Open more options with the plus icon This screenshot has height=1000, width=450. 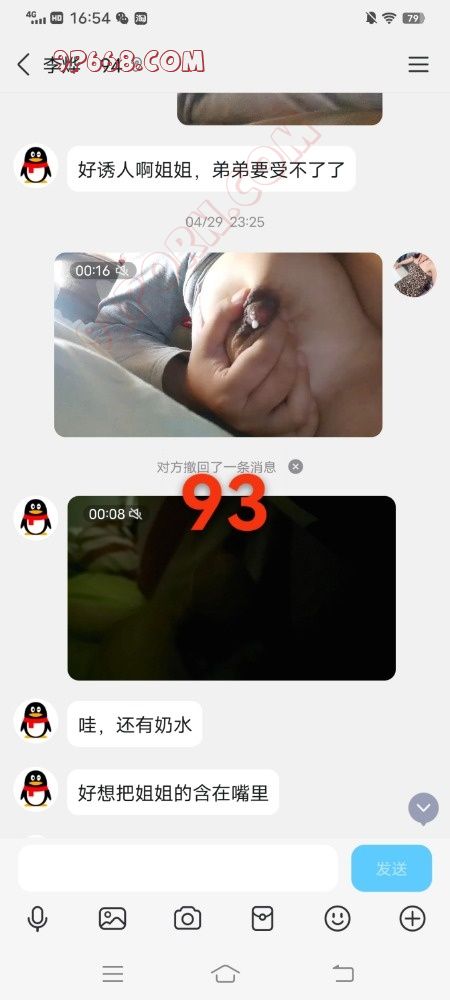point(412,919)
